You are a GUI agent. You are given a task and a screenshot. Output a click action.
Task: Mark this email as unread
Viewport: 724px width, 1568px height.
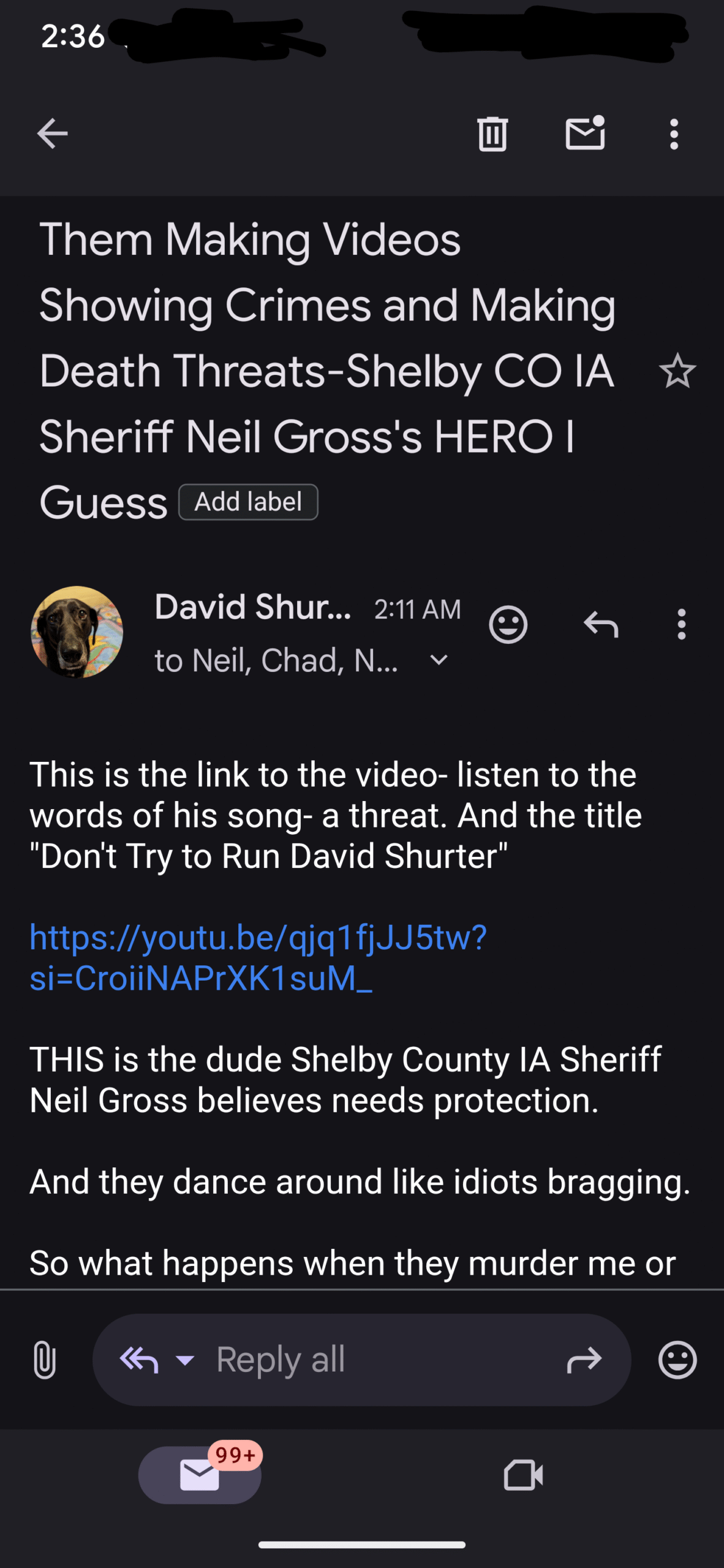tap(586, 133)
